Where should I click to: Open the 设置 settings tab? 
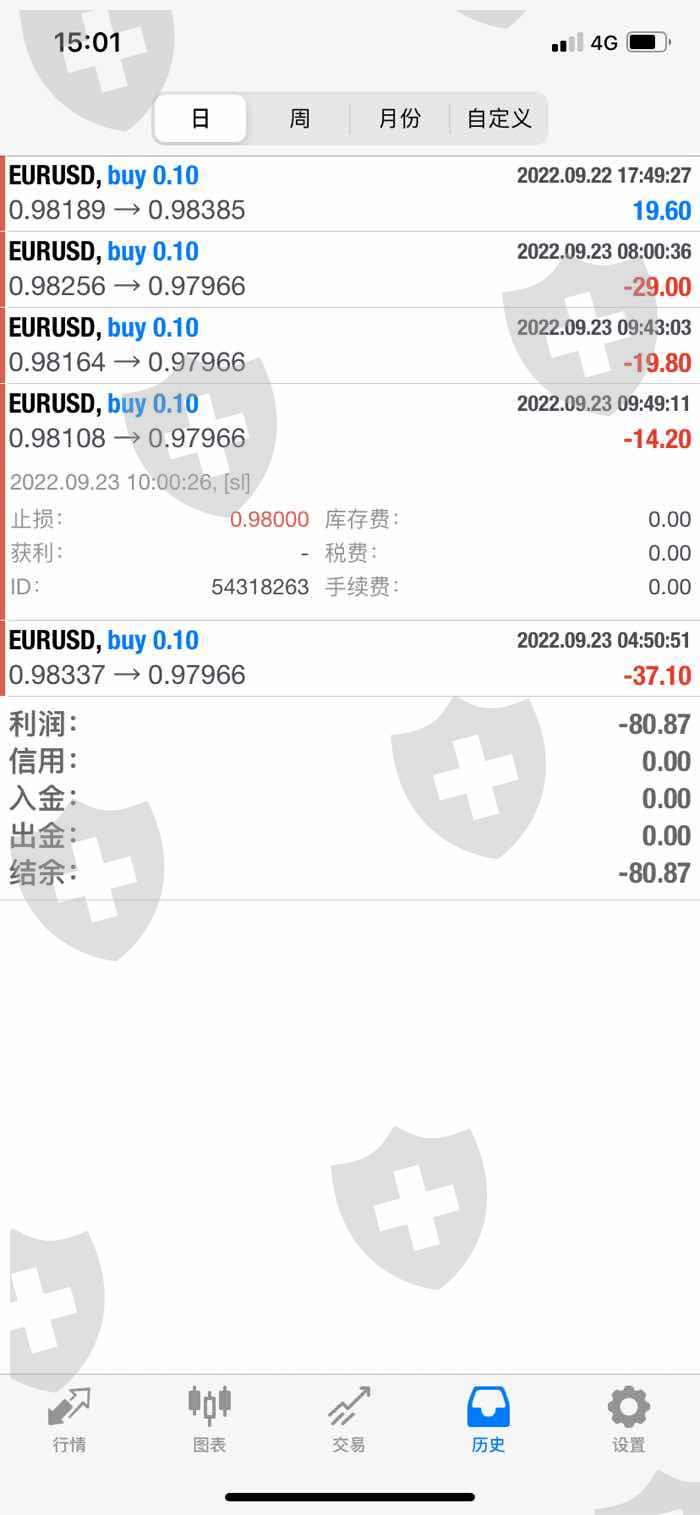point(628,1419)
